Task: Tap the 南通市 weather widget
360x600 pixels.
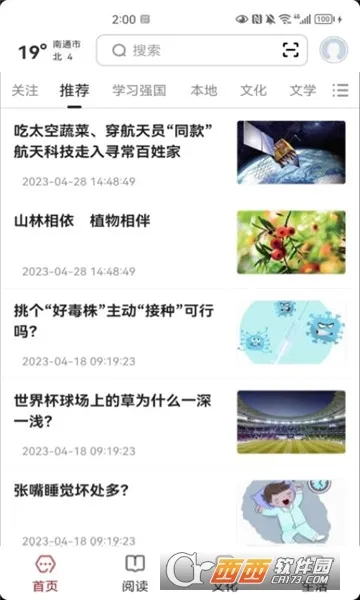Action: coord(50,51)
